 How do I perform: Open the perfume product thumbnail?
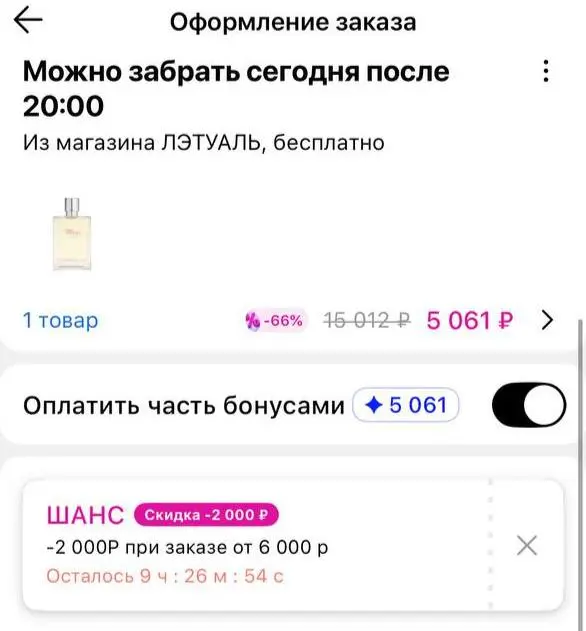pyautogui.click(x=72, y=233)
